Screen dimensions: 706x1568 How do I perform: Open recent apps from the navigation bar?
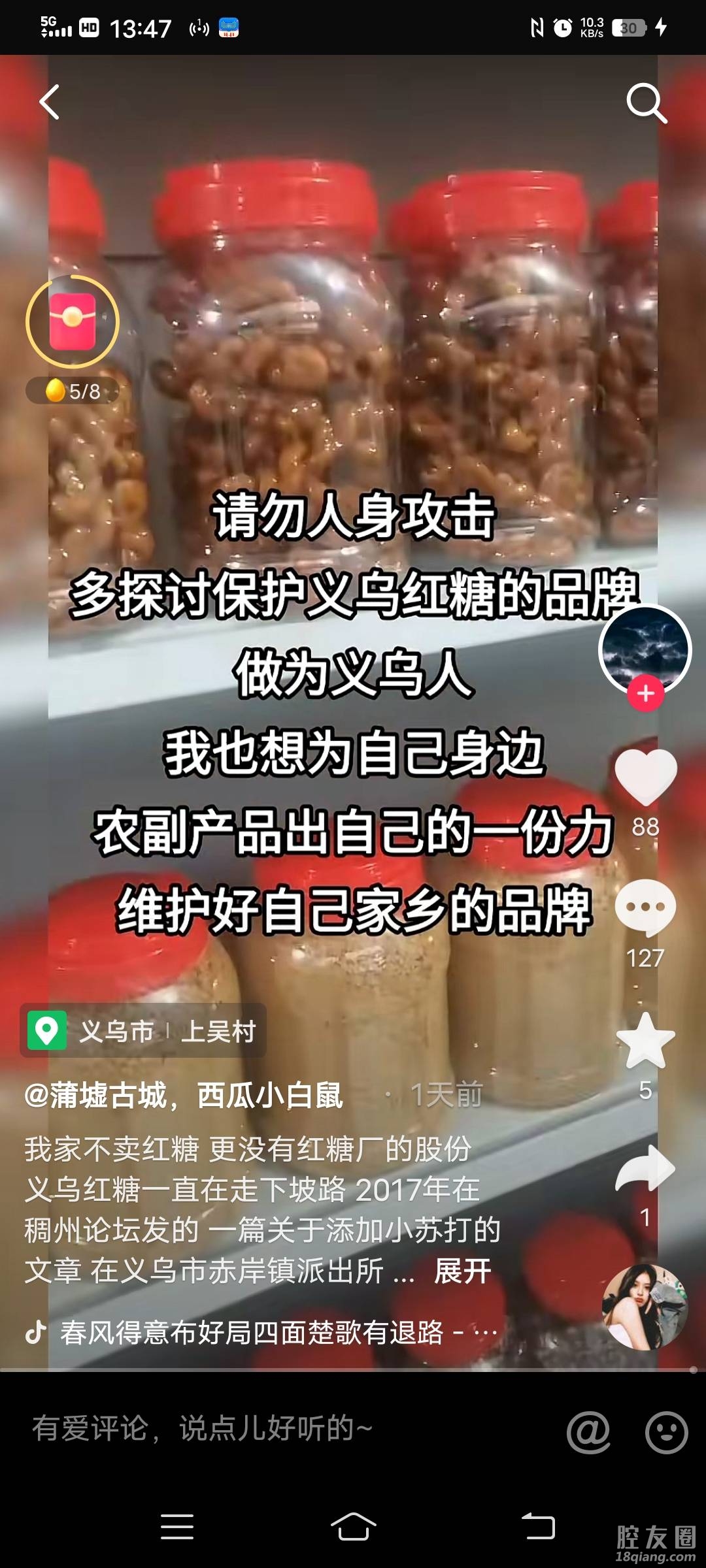pos(177,1526)
